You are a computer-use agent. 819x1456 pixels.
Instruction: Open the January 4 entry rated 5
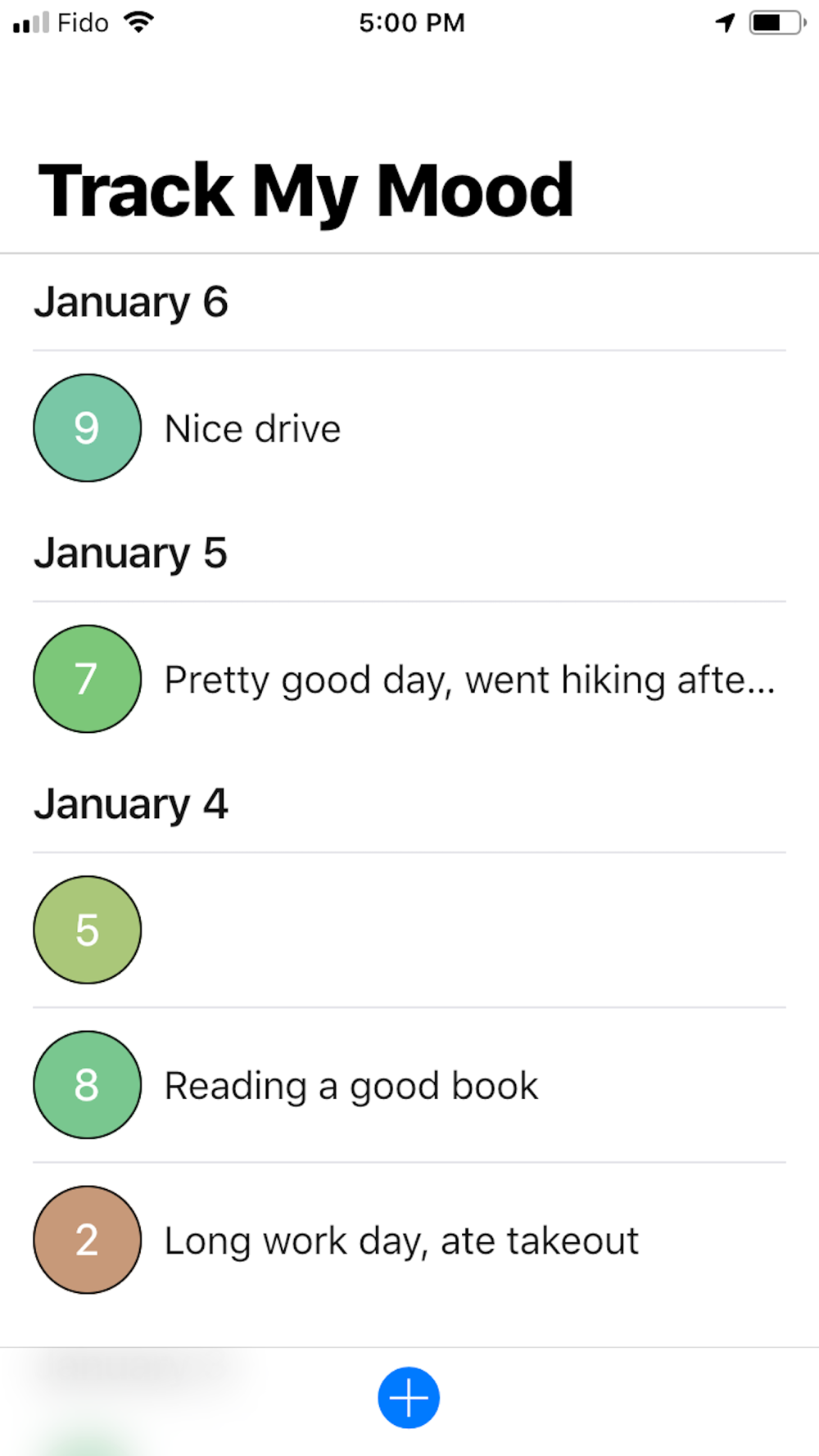(409, 929)
